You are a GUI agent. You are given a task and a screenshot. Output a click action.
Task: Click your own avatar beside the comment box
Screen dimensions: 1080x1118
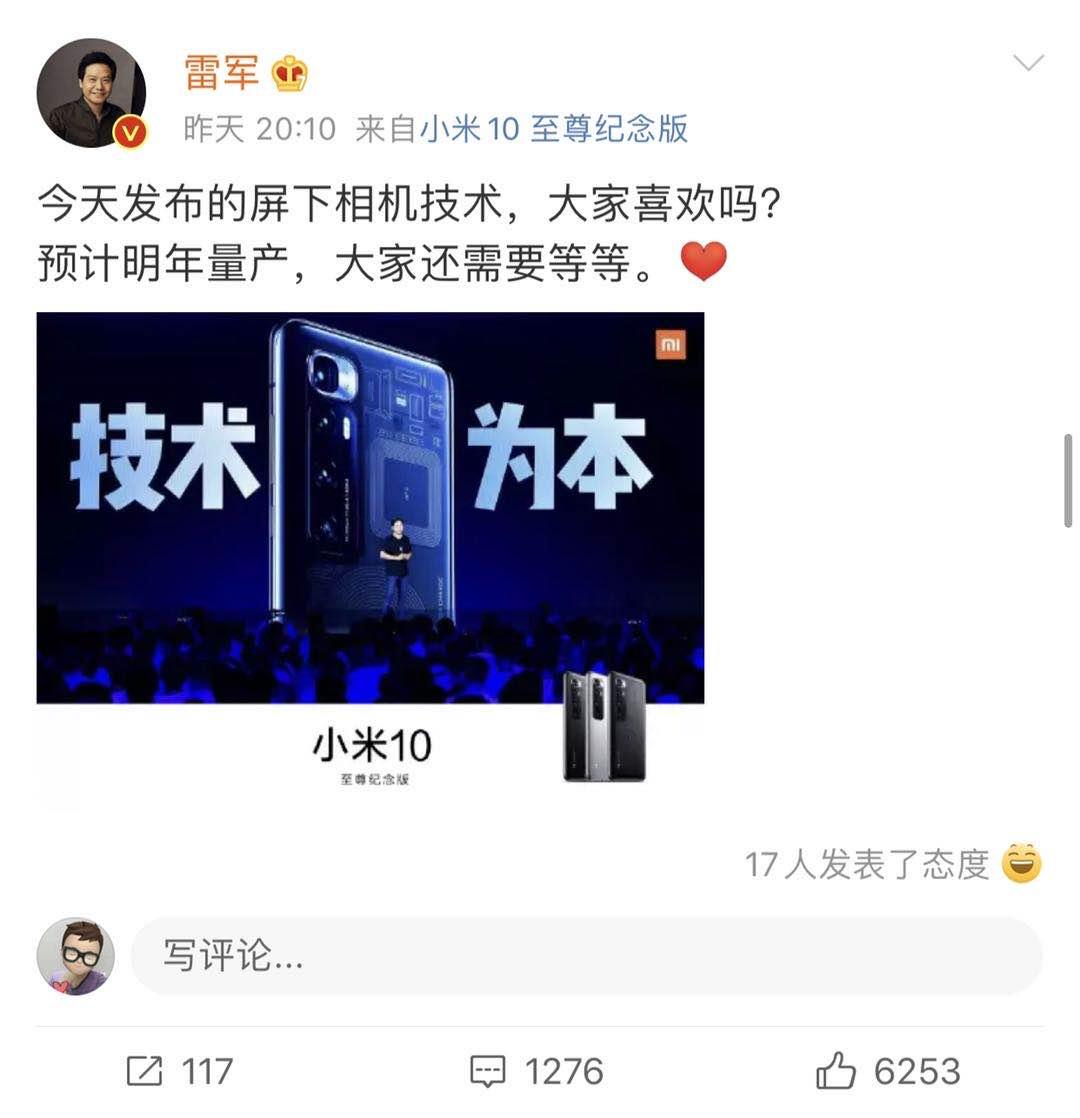pos(74,956)
